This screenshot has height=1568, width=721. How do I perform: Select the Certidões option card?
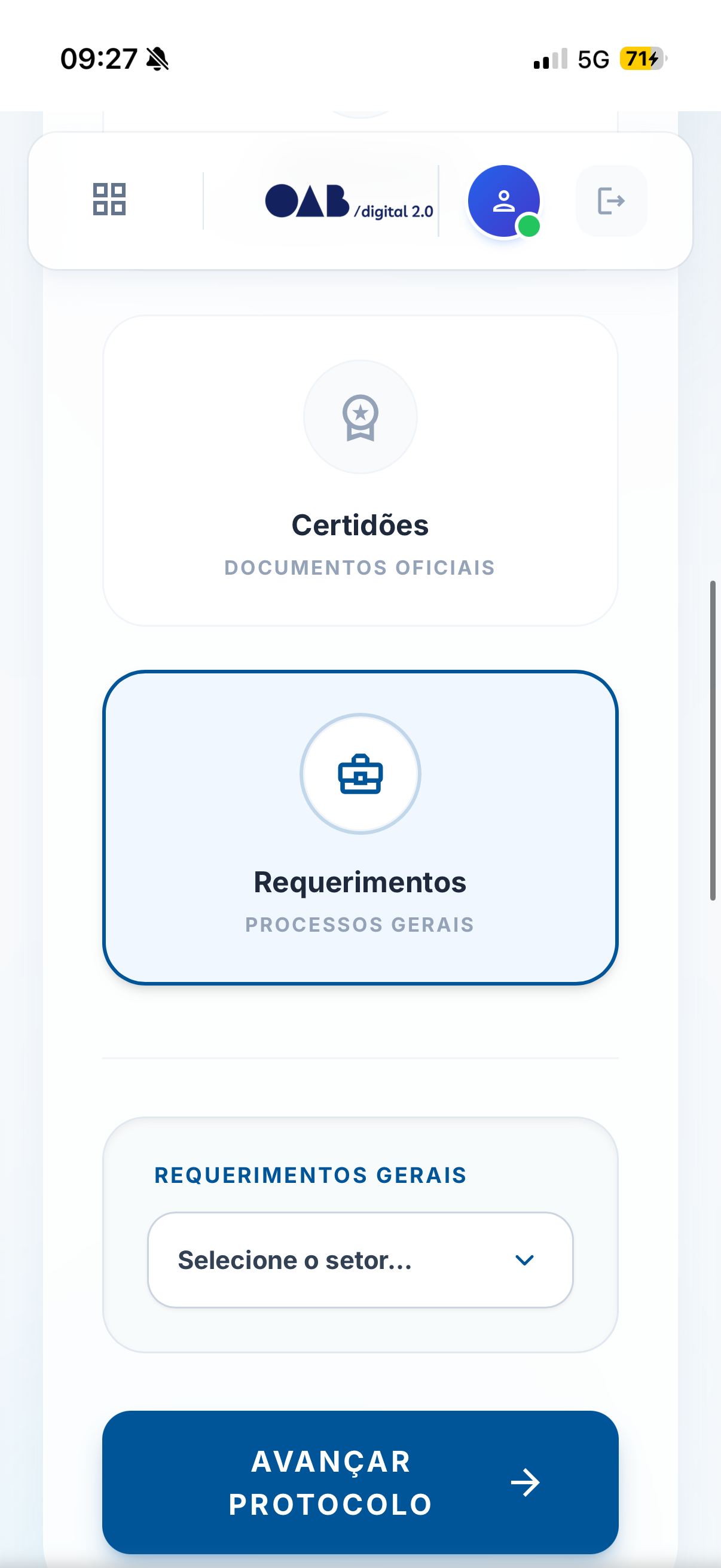(x=359, y=469)
